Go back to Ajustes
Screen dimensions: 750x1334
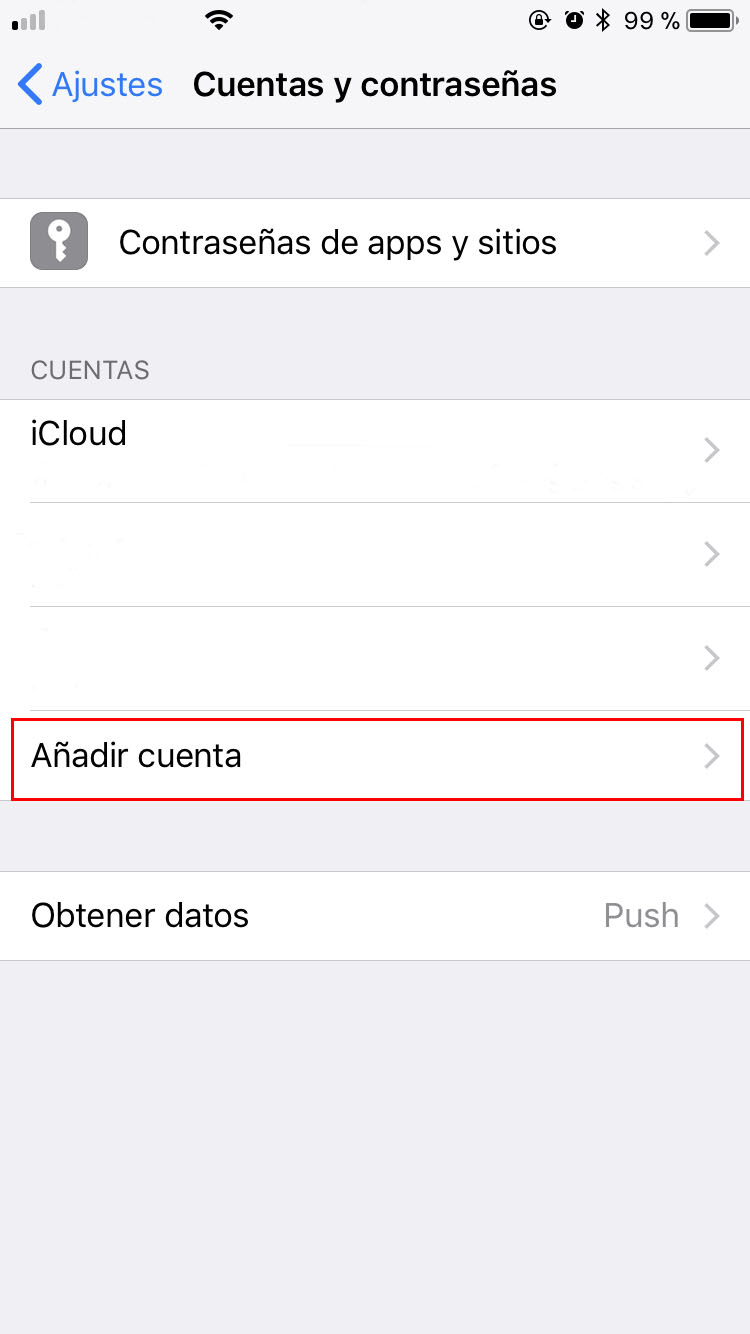[x=90, y=85]
